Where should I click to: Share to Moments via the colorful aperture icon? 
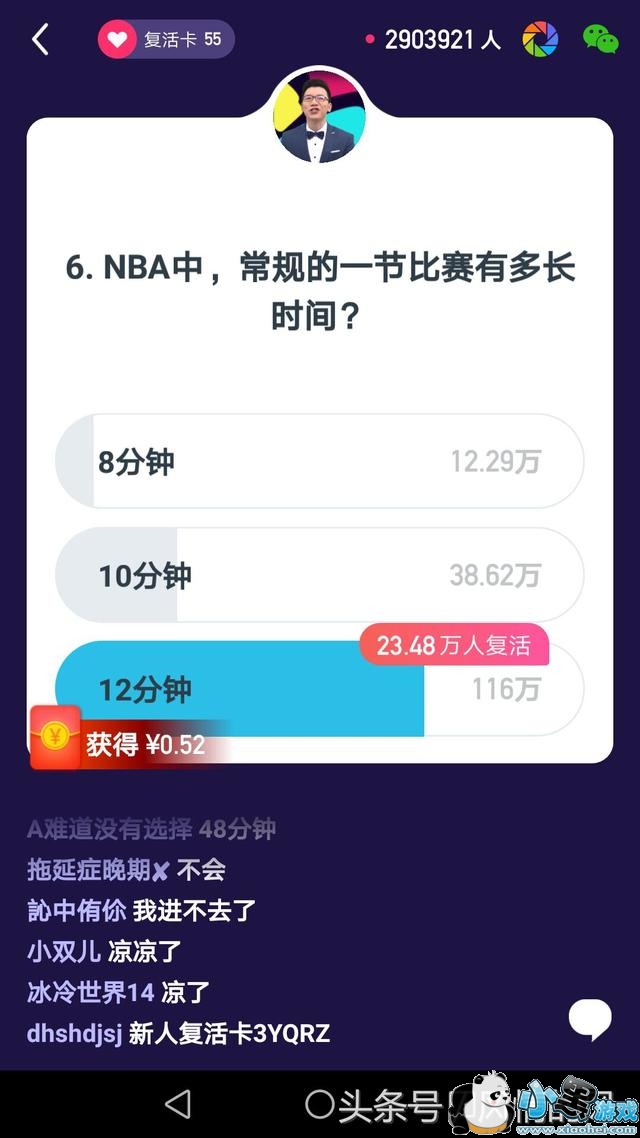pyautogui.click(x=540, y=40)
